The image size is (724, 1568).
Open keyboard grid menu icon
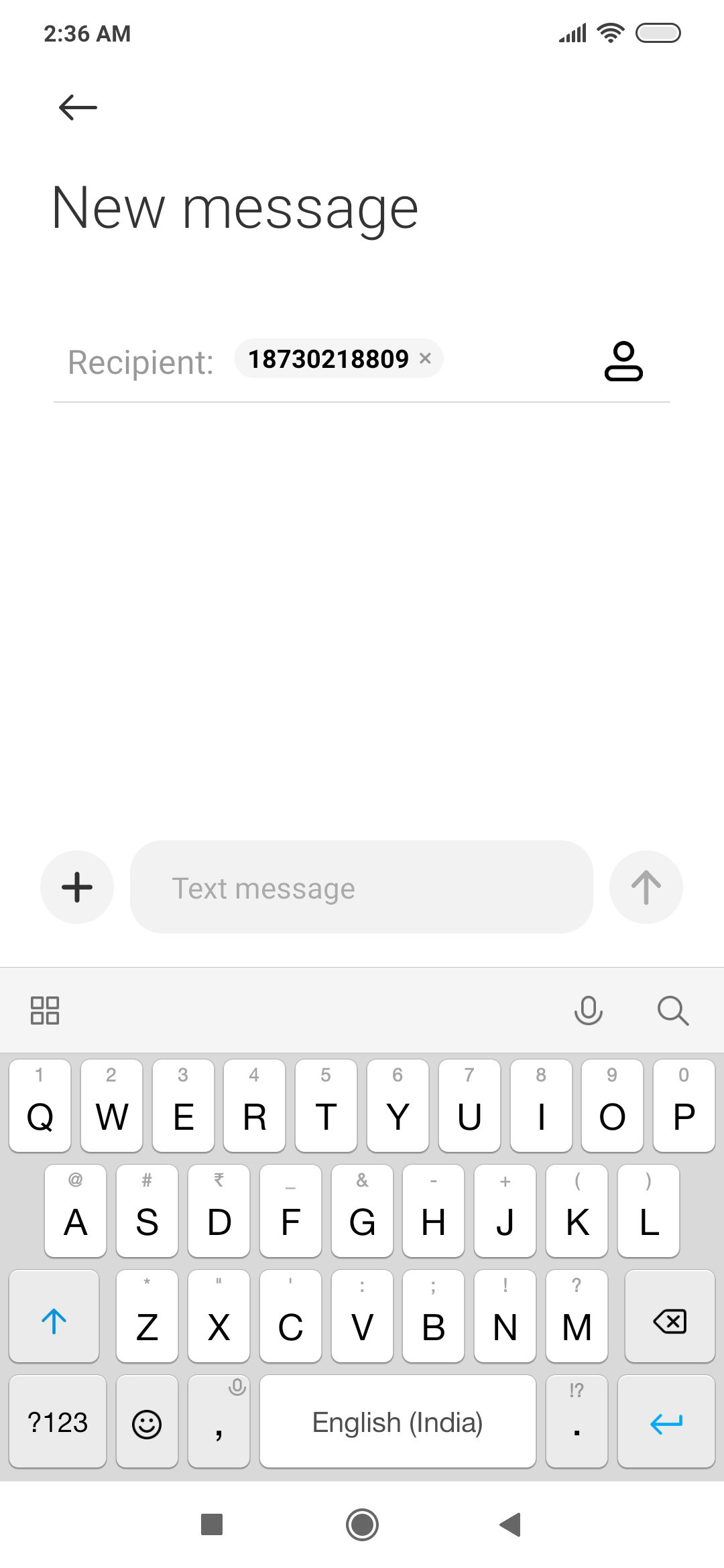45,1010
